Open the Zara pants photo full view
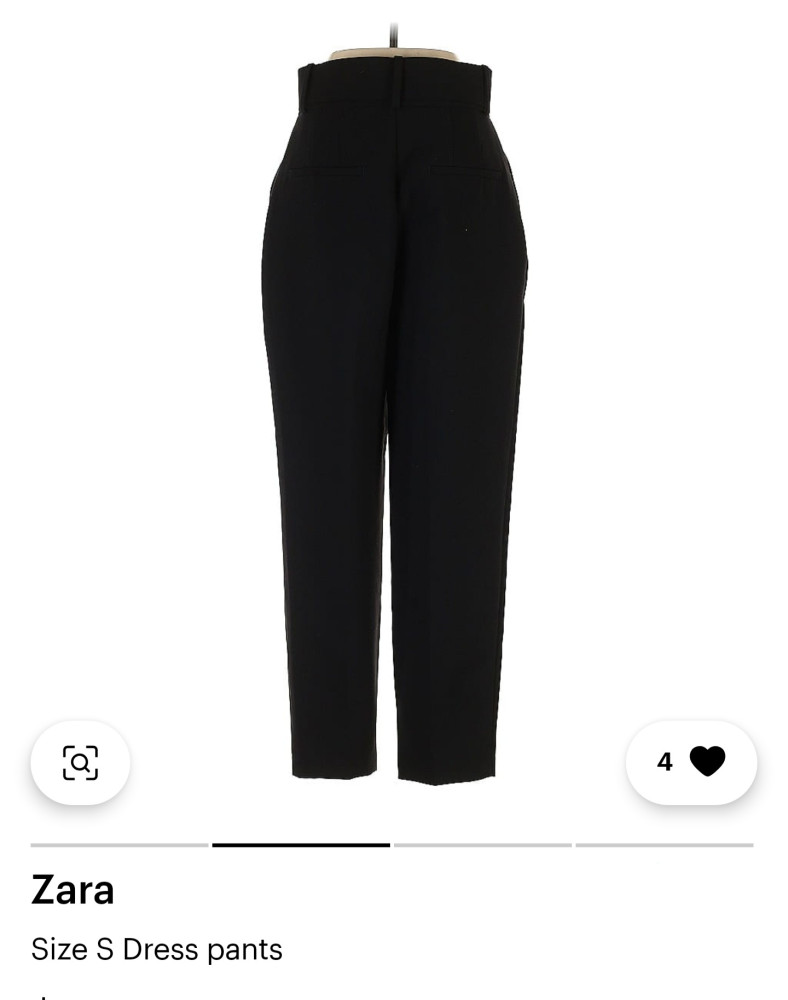 pyautogui.click(x=393, y=420)
